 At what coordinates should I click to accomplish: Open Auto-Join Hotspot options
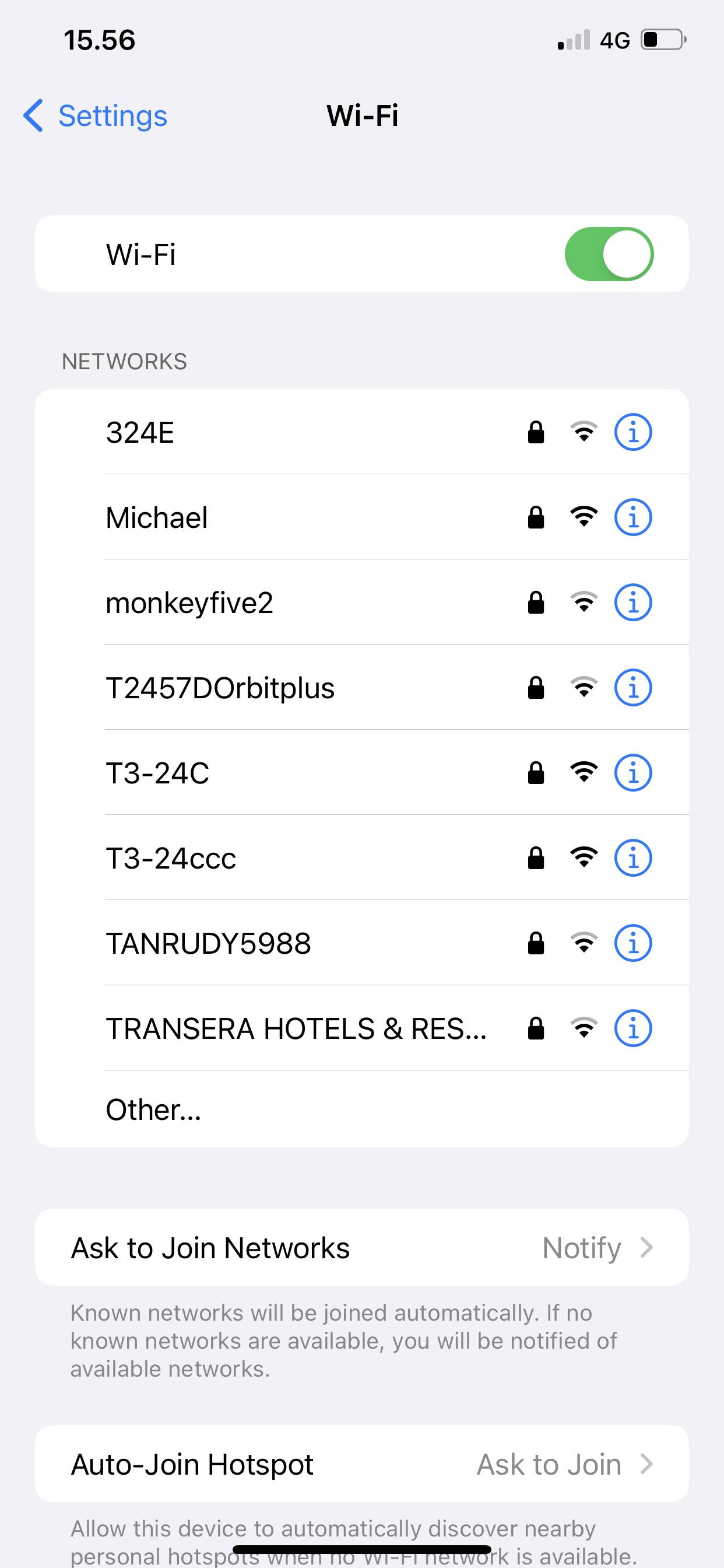pyautogui.click(x=361, y=1464)
